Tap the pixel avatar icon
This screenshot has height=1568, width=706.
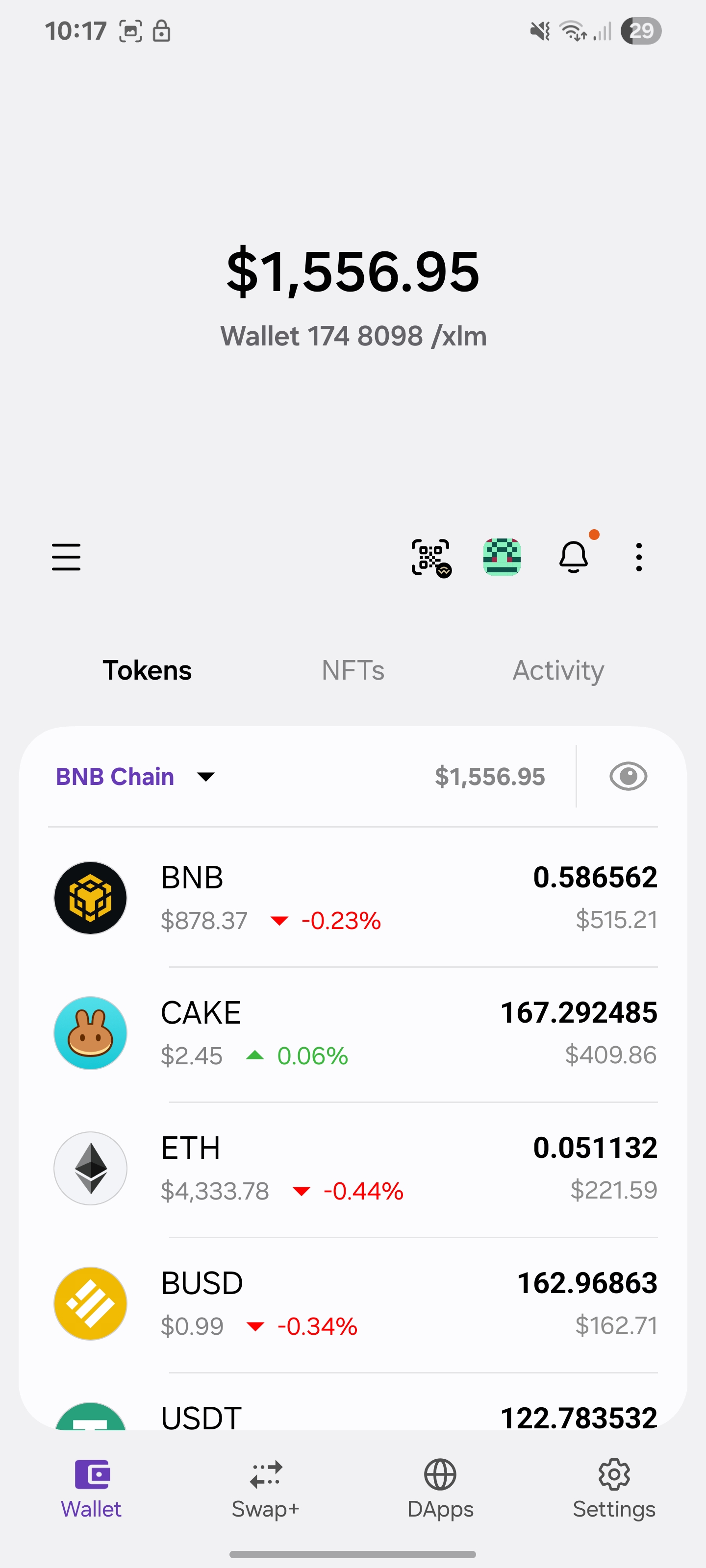pos(502,557)
